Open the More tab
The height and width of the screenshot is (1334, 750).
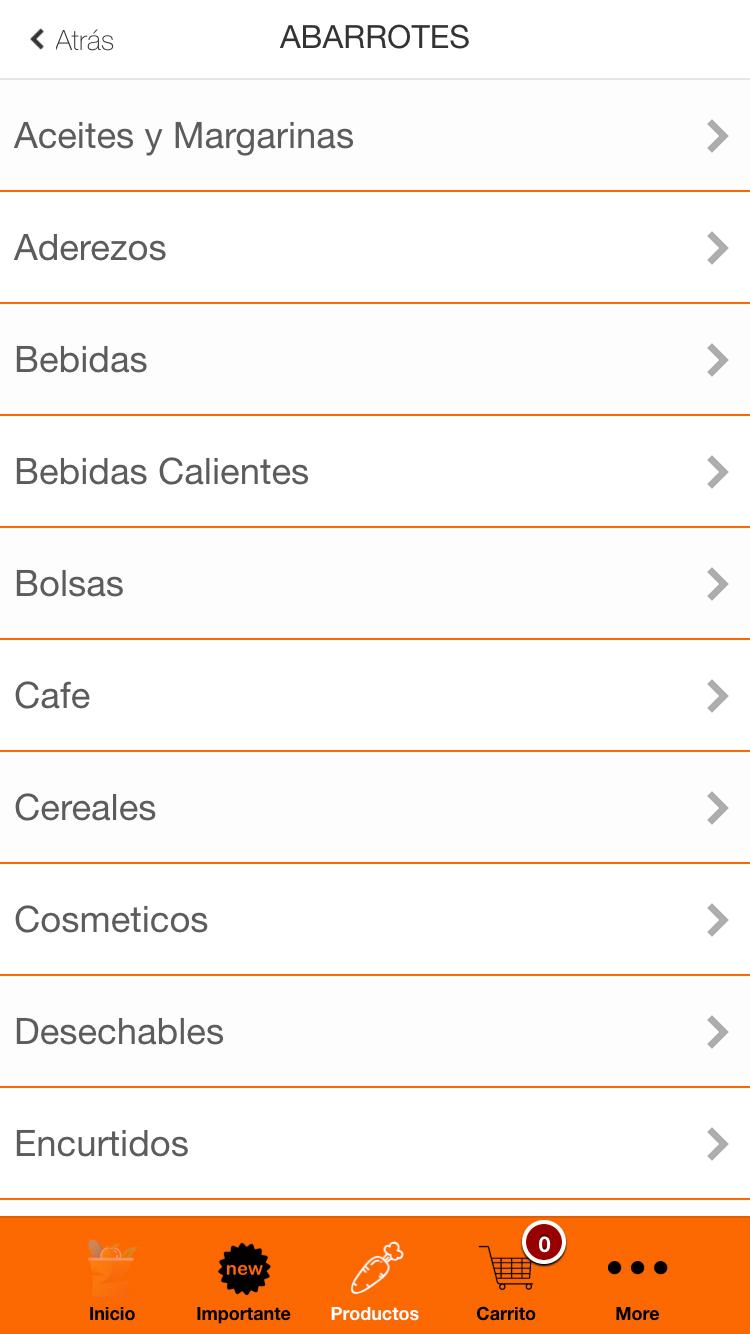tap(637, 1280)
